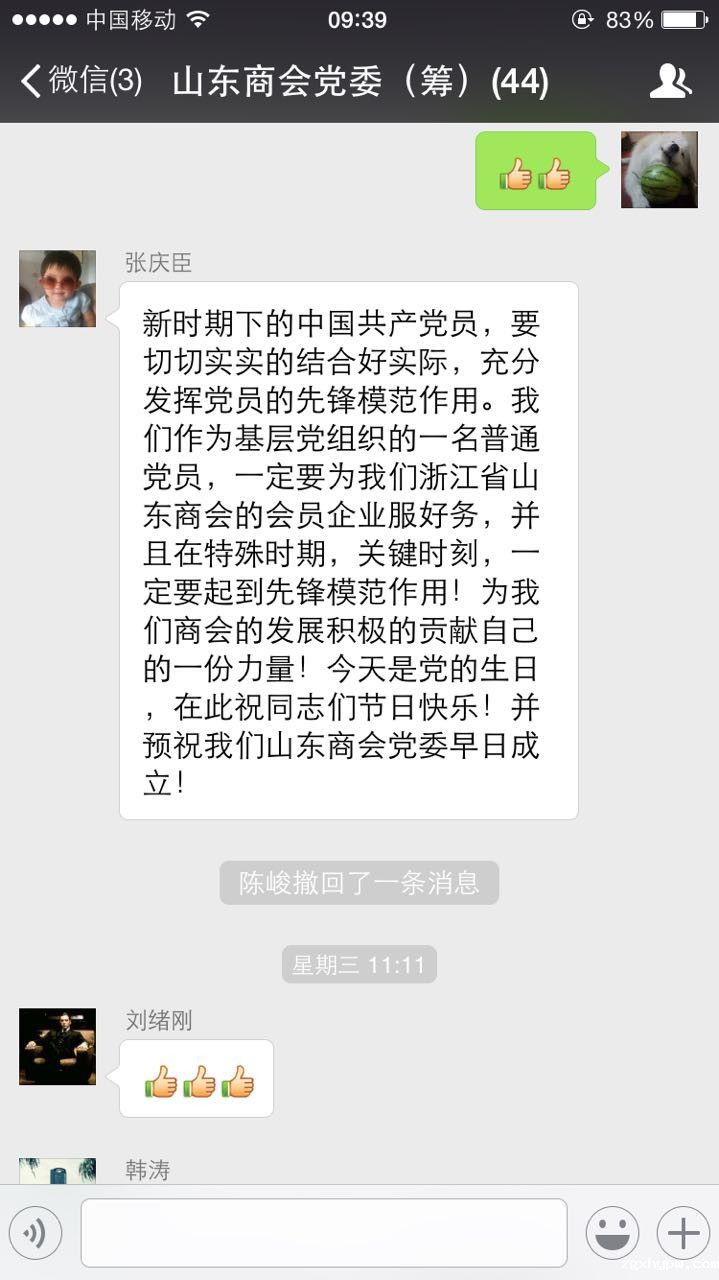View 刘绪刚's profile avatar

pyautogui.click(x=58, y=1046)
